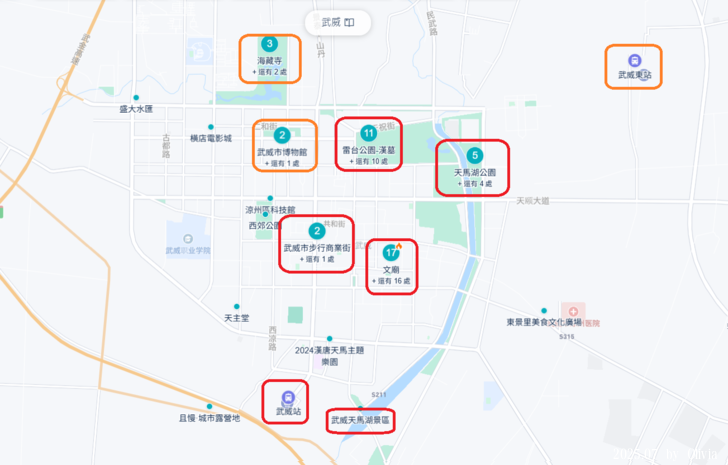
Task: Select the 2024漢唐天馬主題樂園 point
Action: (330, 339)
